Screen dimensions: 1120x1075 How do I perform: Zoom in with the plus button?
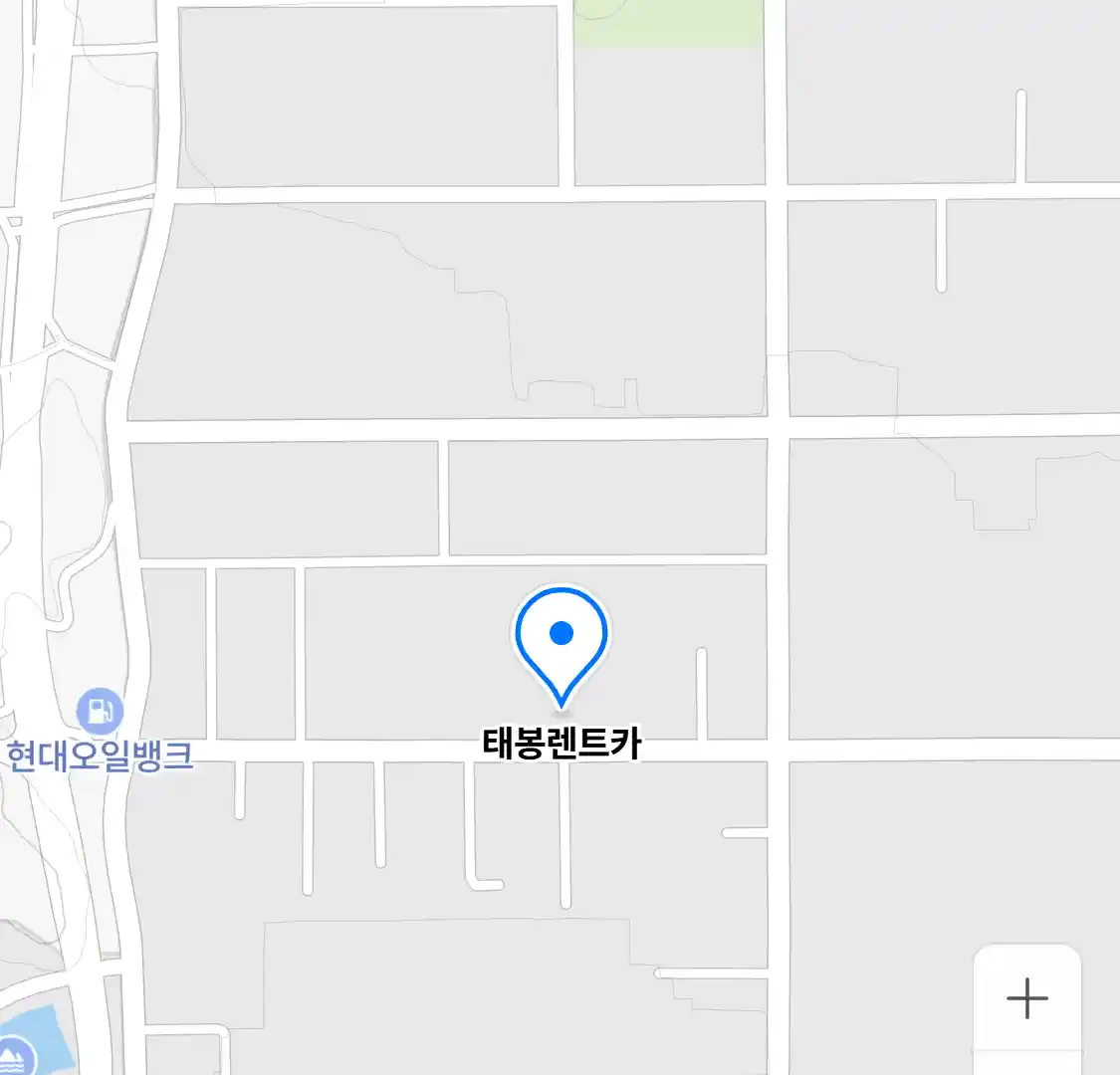(1026, 997)
